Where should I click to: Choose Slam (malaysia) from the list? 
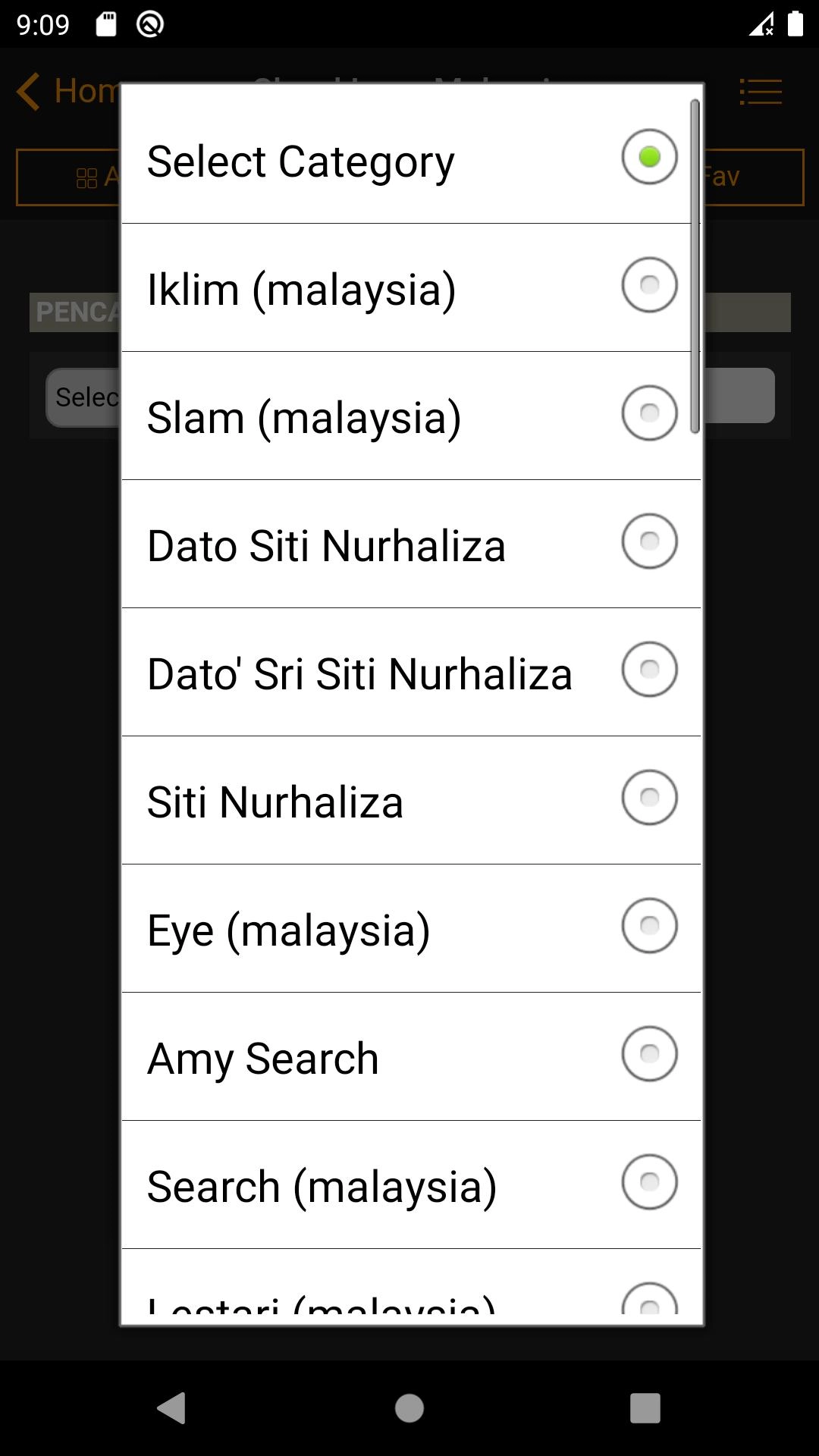410,416
